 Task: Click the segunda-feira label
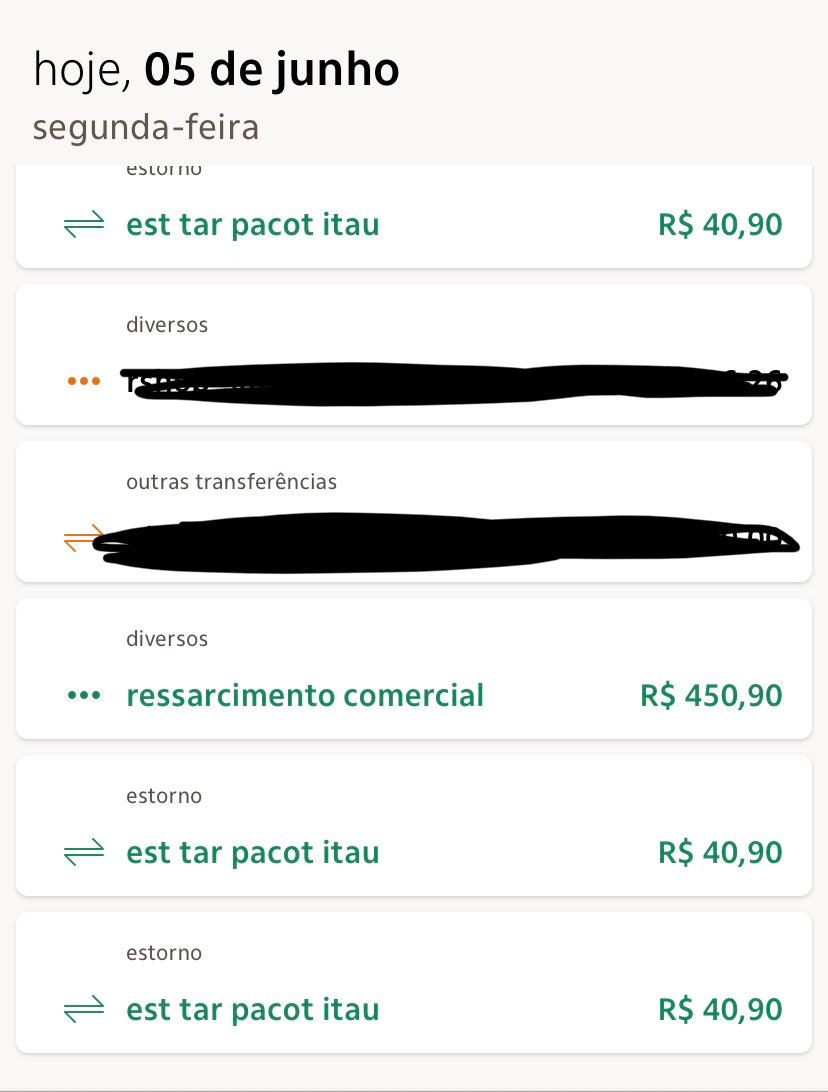click(x=145, y=128)
